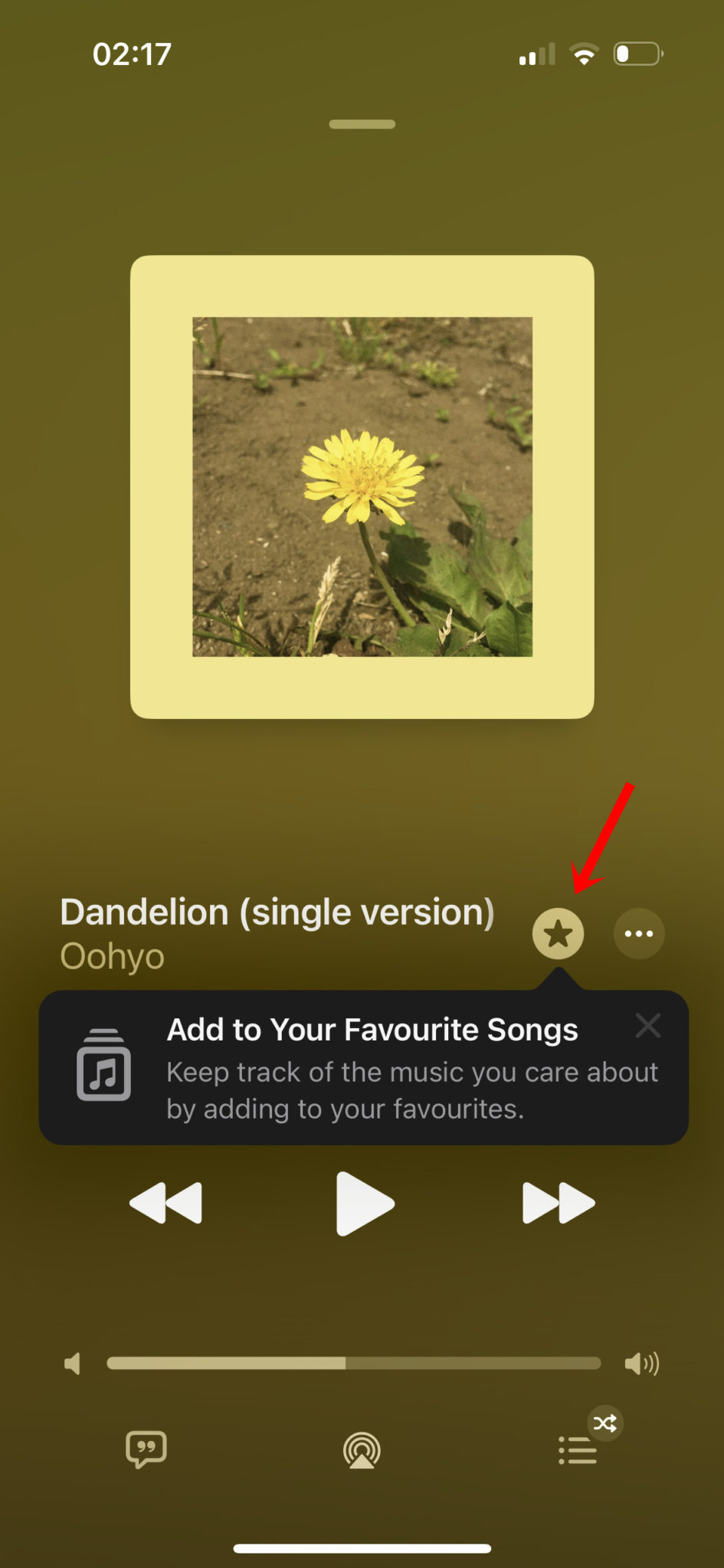Show the song lyrics
The width and height of the screenshot is (724, 1568).
click(146, 1449)
